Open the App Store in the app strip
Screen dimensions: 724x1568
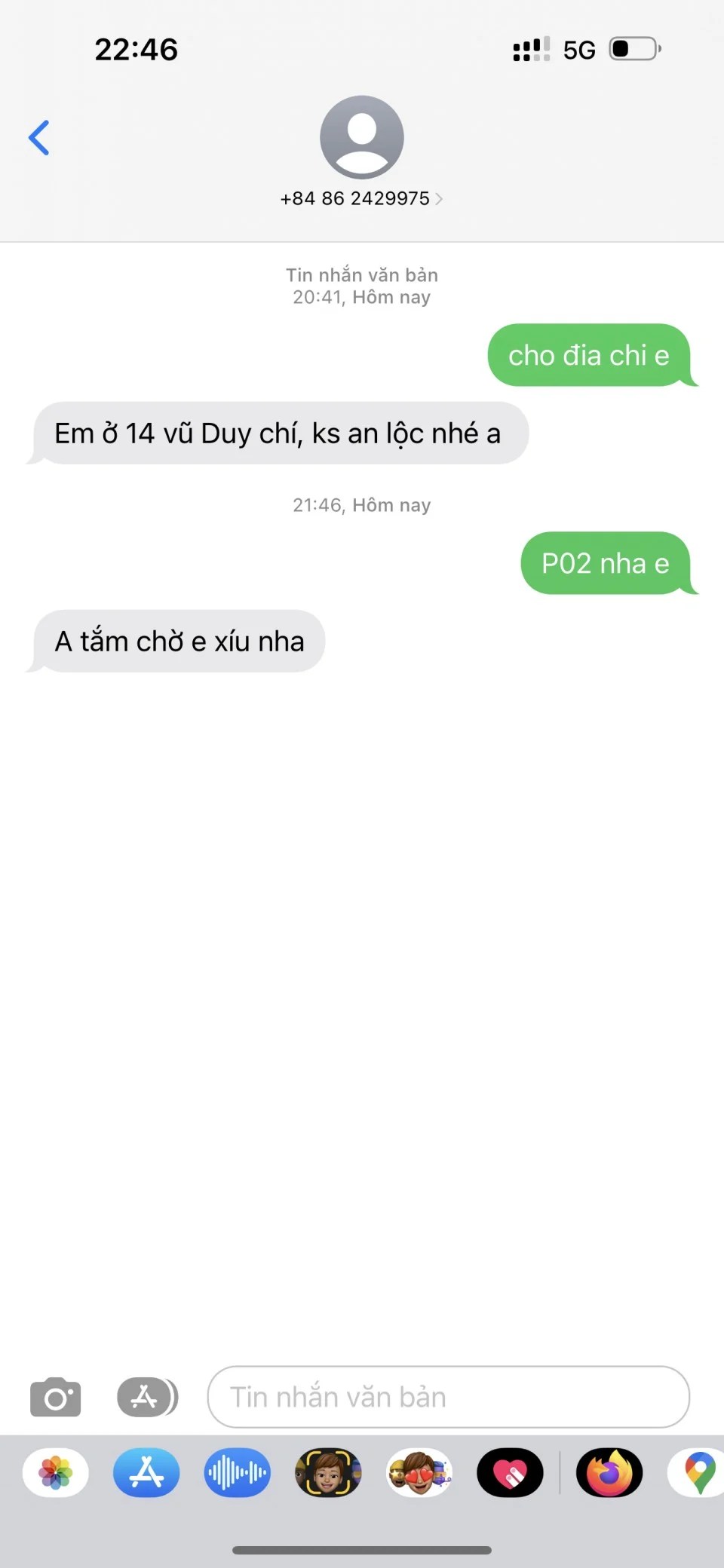146,1472
